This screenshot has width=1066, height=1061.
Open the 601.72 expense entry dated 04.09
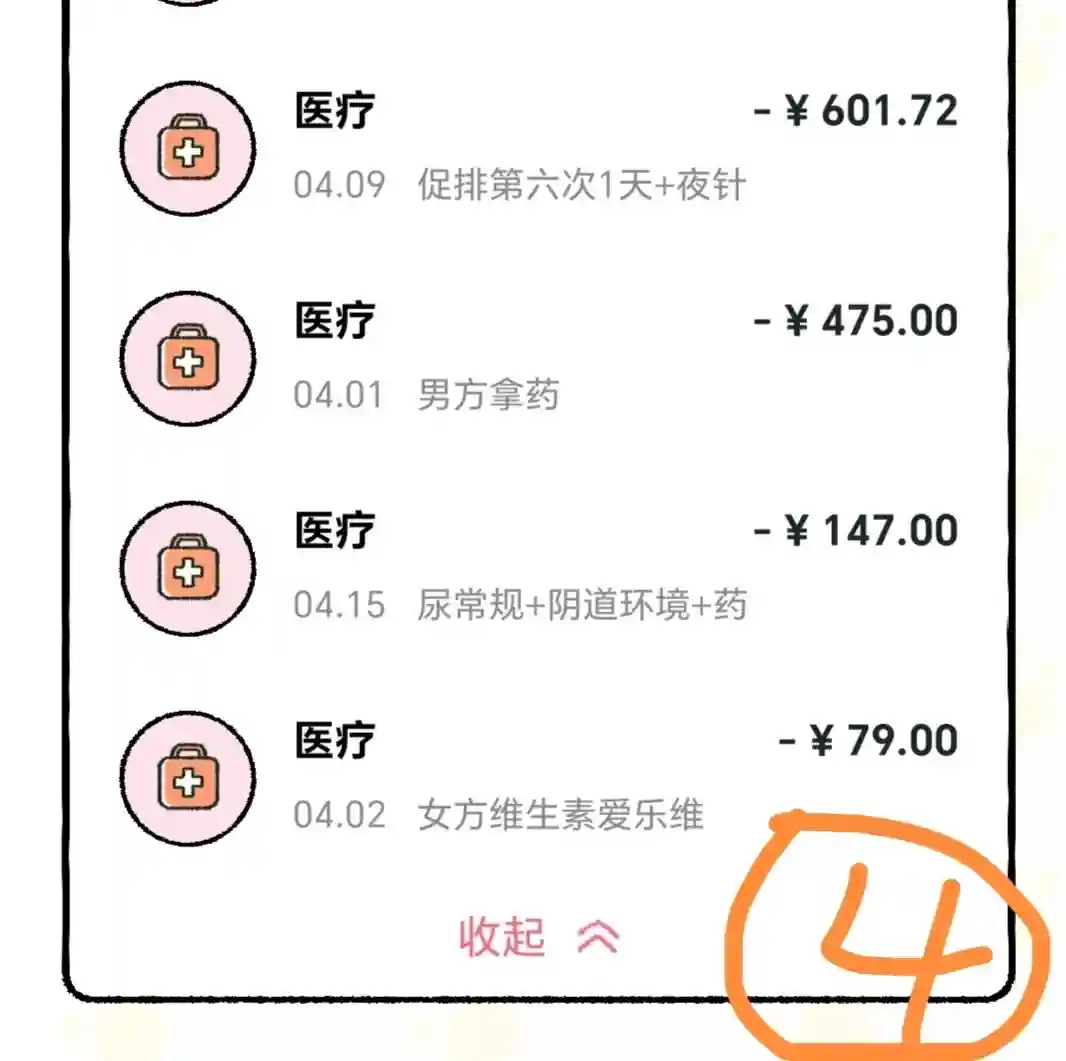coord(540,148)
